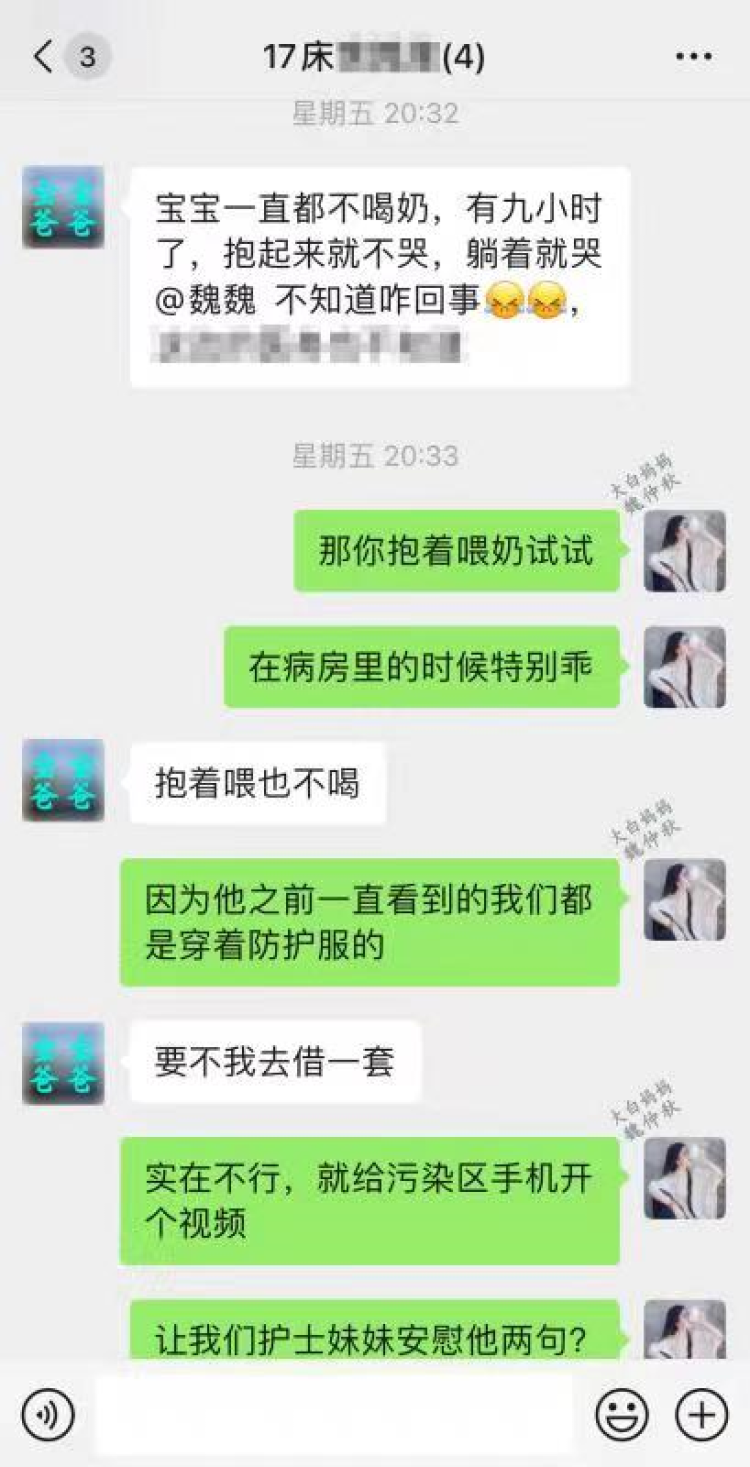The width and height of the screenshot is (750, 1467).
Task: Open the group chat overflow menu
Action: [x=694, y=57]
